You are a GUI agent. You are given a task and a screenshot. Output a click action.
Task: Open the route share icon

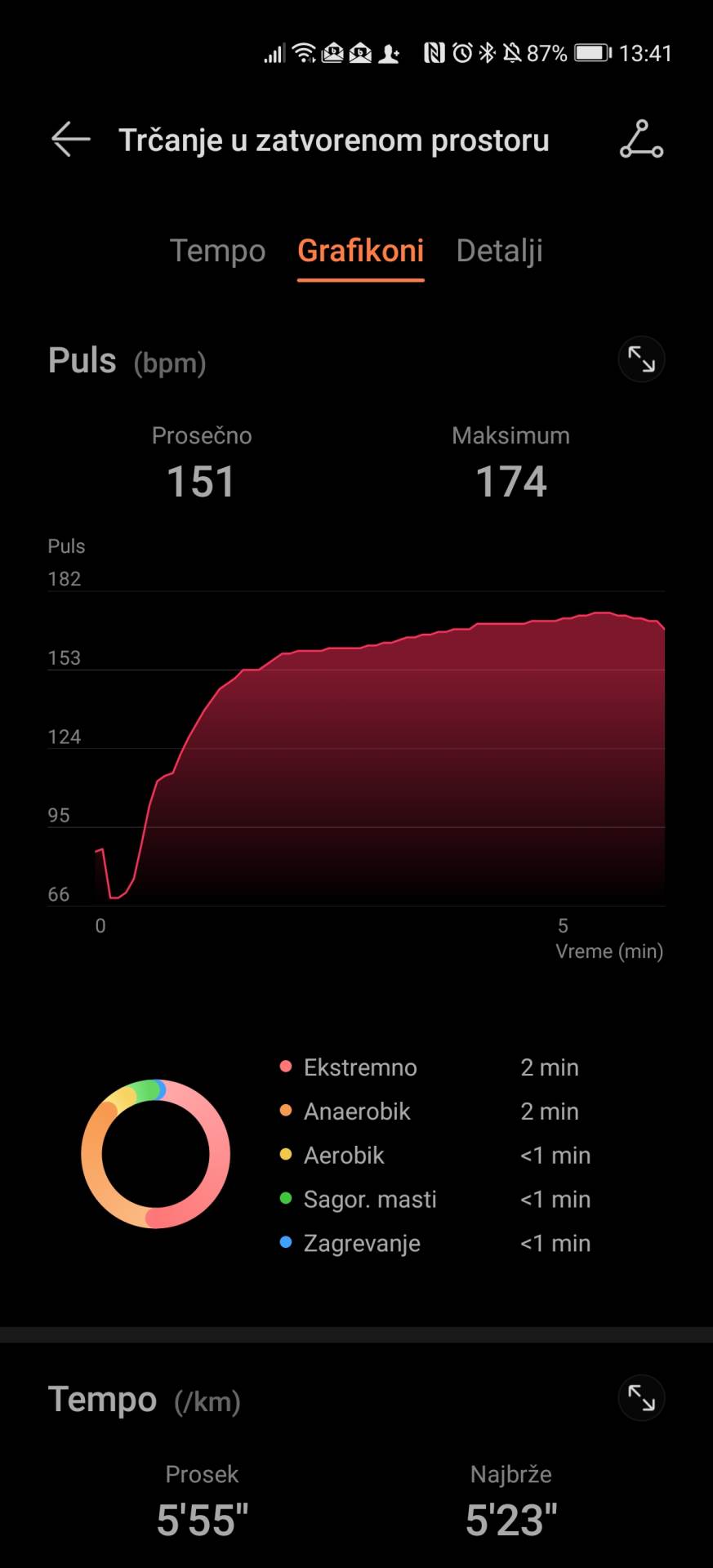[x=641, y=140]
